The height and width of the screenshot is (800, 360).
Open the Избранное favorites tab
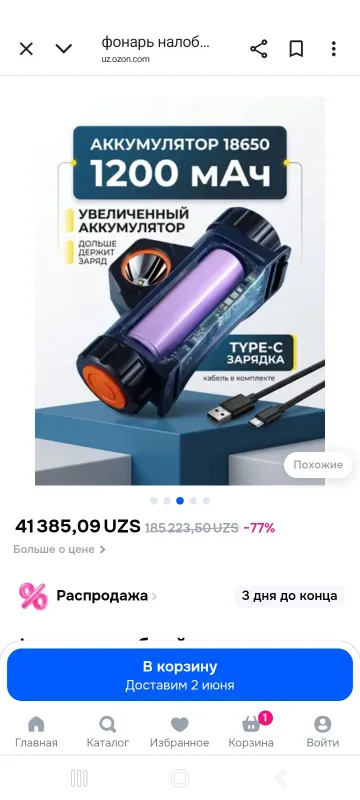[x=179, y=732]
